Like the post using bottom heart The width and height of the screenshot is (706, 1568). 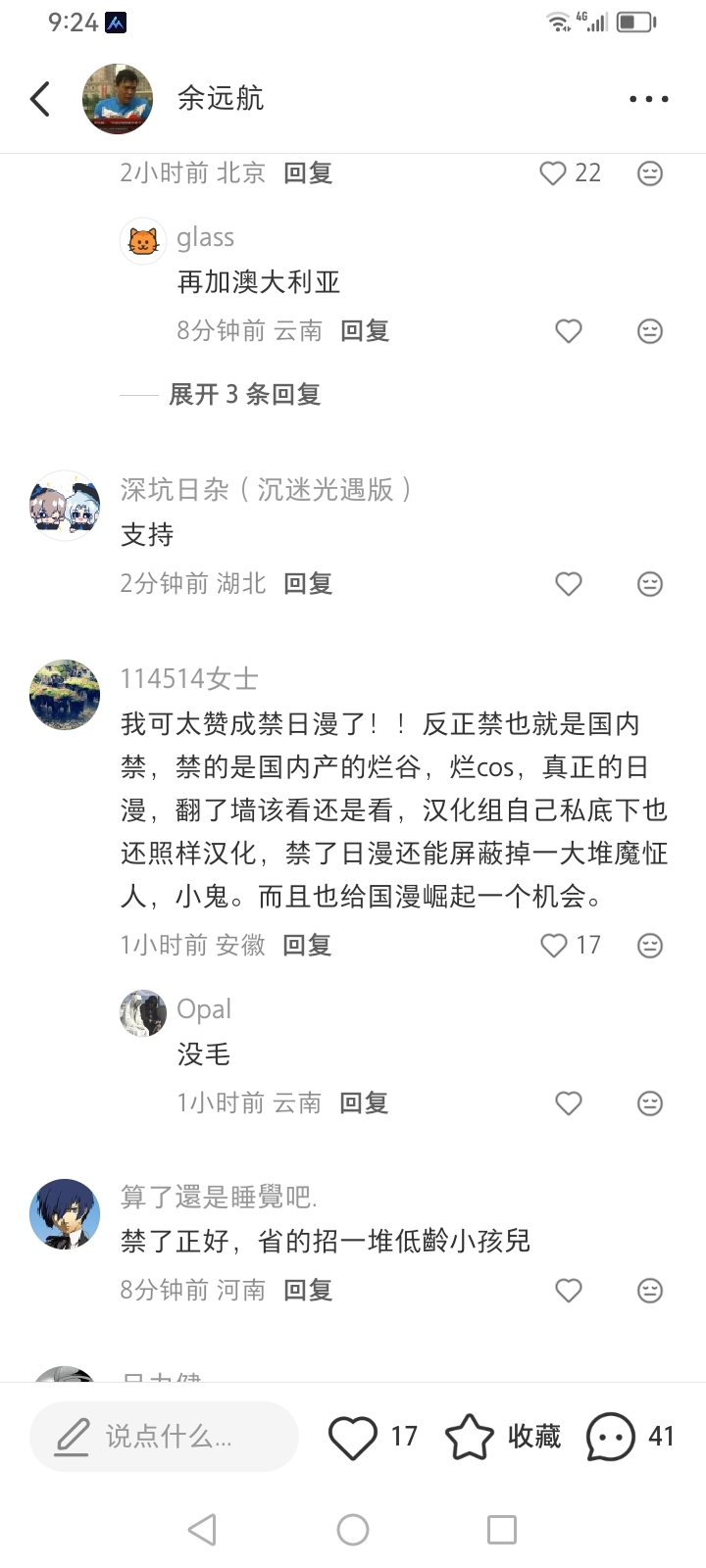click(353, 1437)
